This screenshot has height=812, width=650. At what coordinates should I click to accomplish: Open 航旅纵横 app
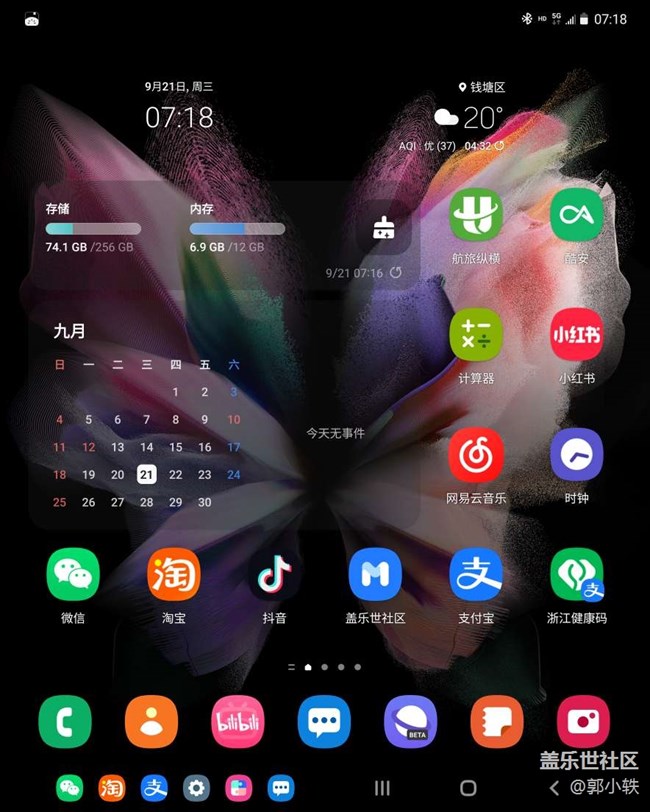point(476,215)
